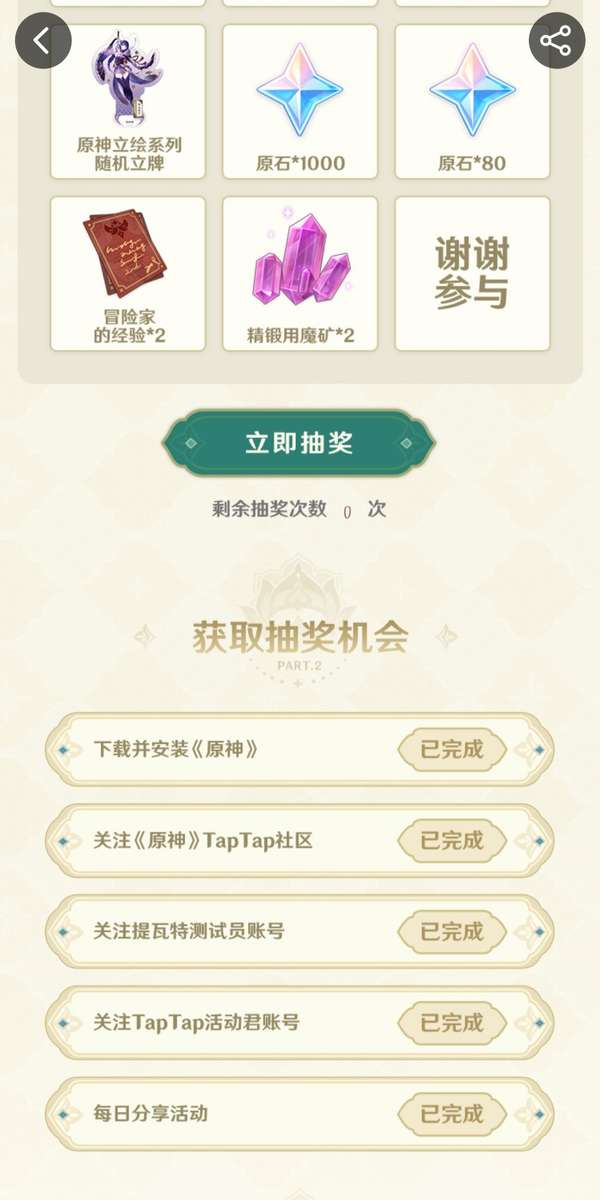Tap 已完成 next to 关注TapTap活动君账号
The width and height of the screenshot is (600, 1200).
click(452, 1022)
